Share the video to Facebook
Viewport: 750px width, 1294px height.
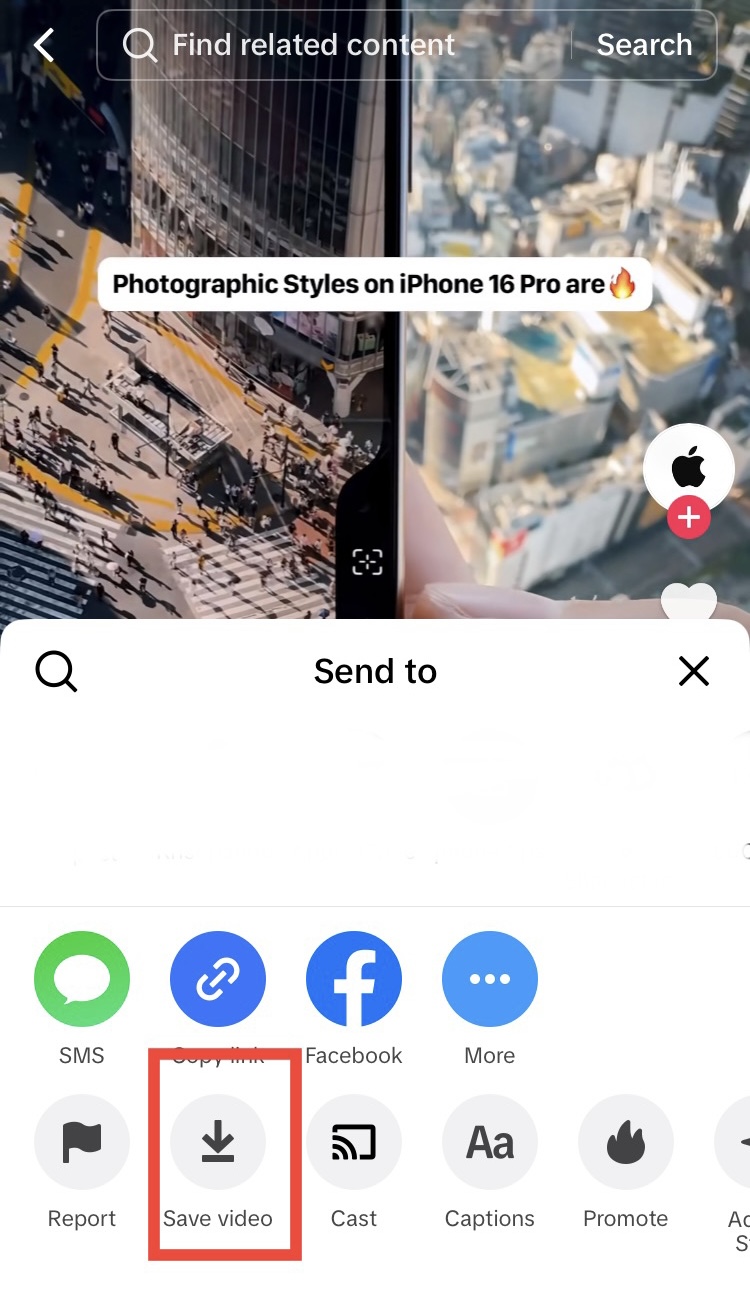pos(354,979)
